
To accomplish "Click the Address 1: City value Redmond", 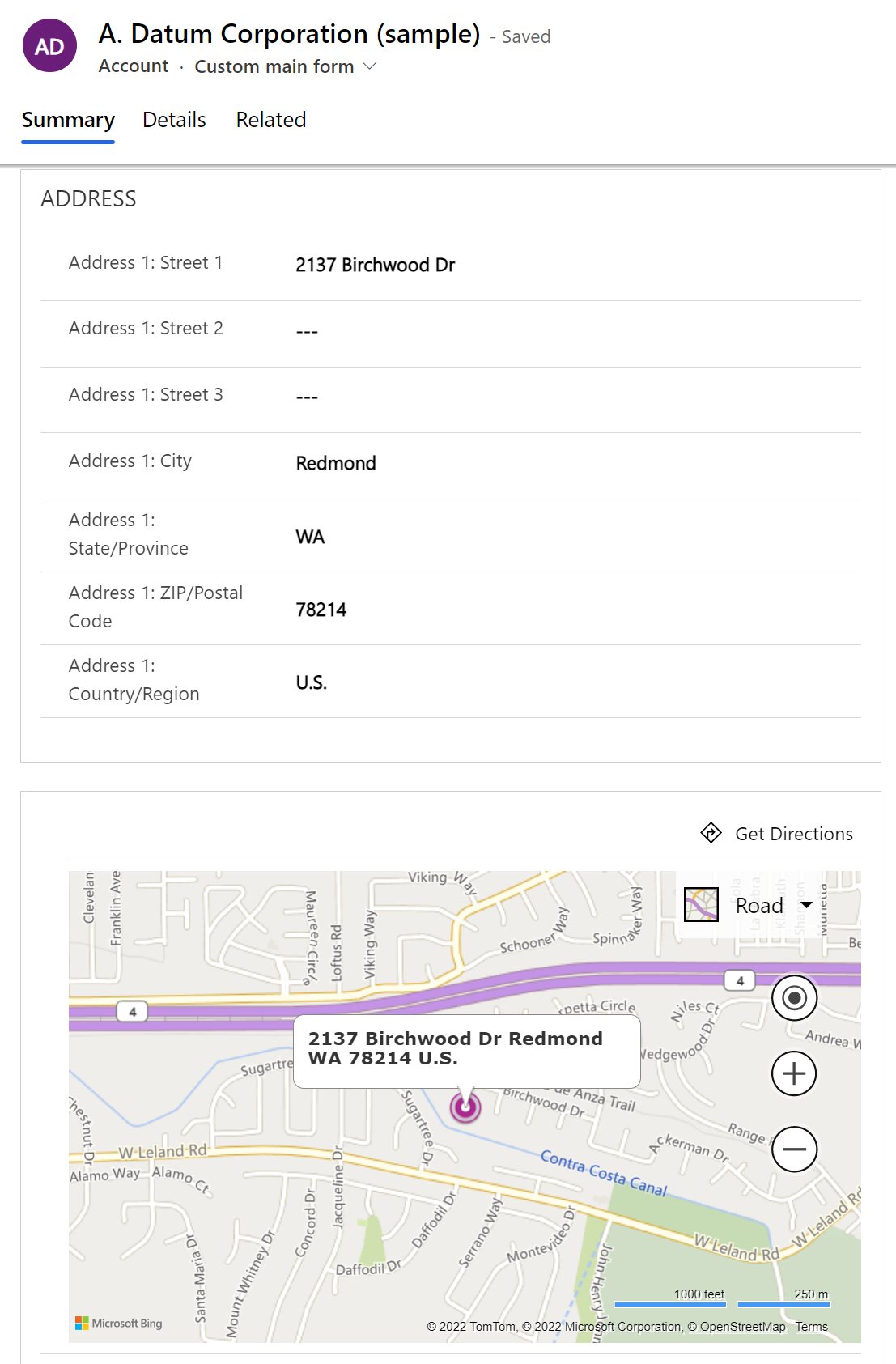I will (336, 463).
